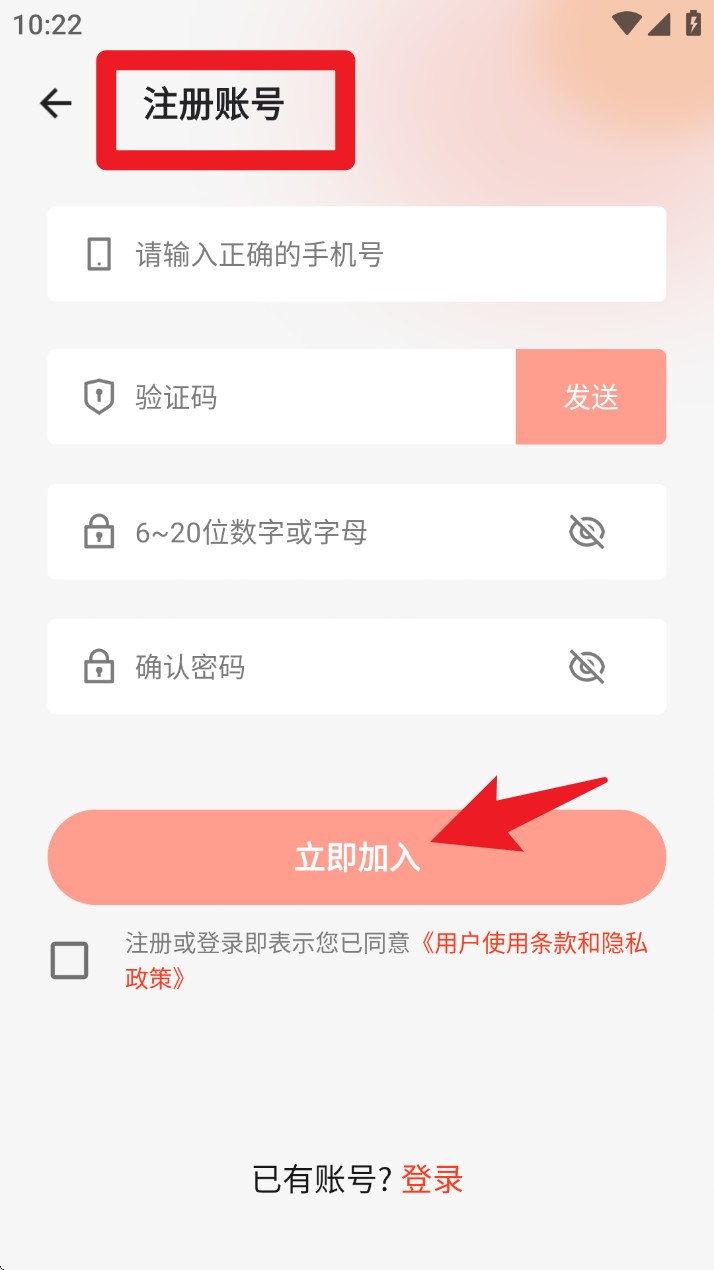Tap the 验证码 verification code field

point(300,397)
